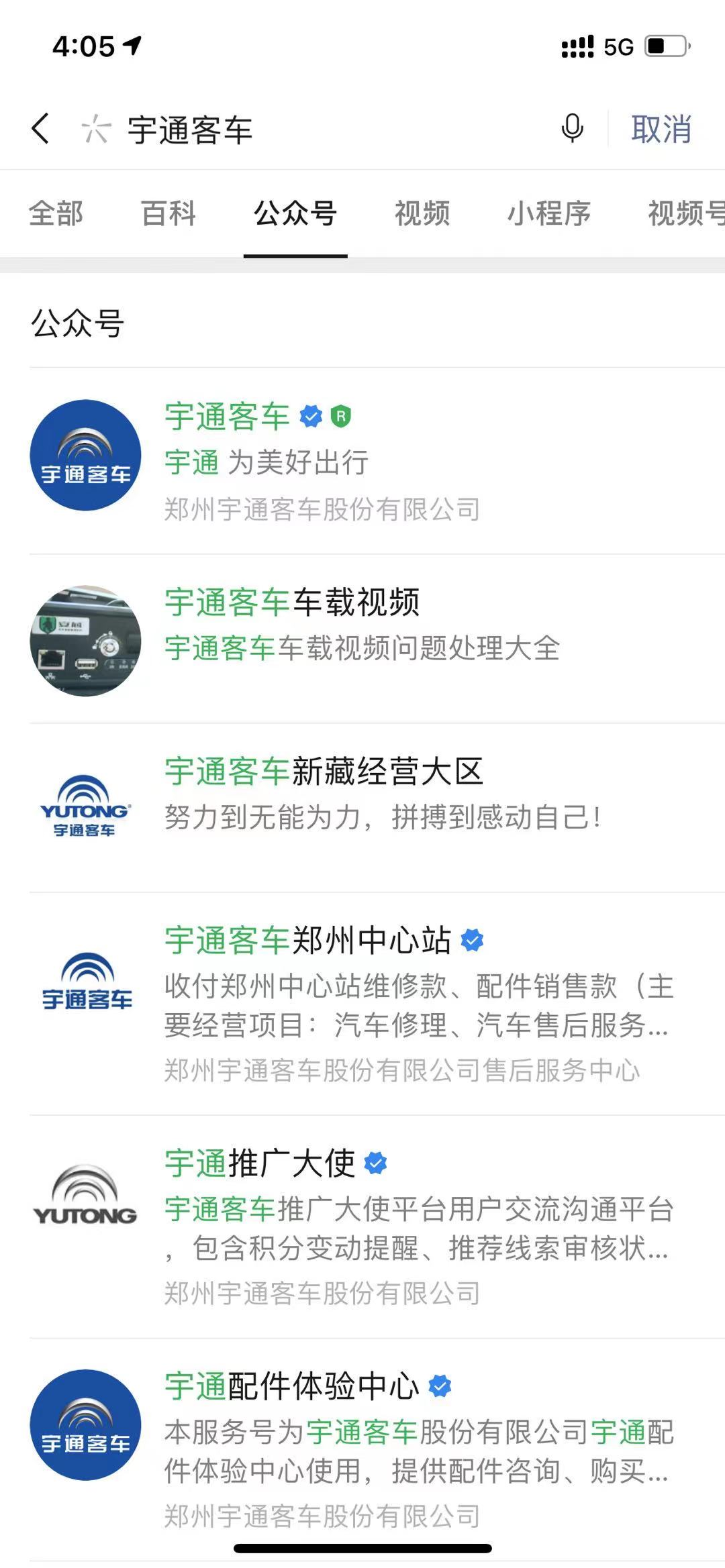Switch to the 视频号 tab

coord(685,214)
